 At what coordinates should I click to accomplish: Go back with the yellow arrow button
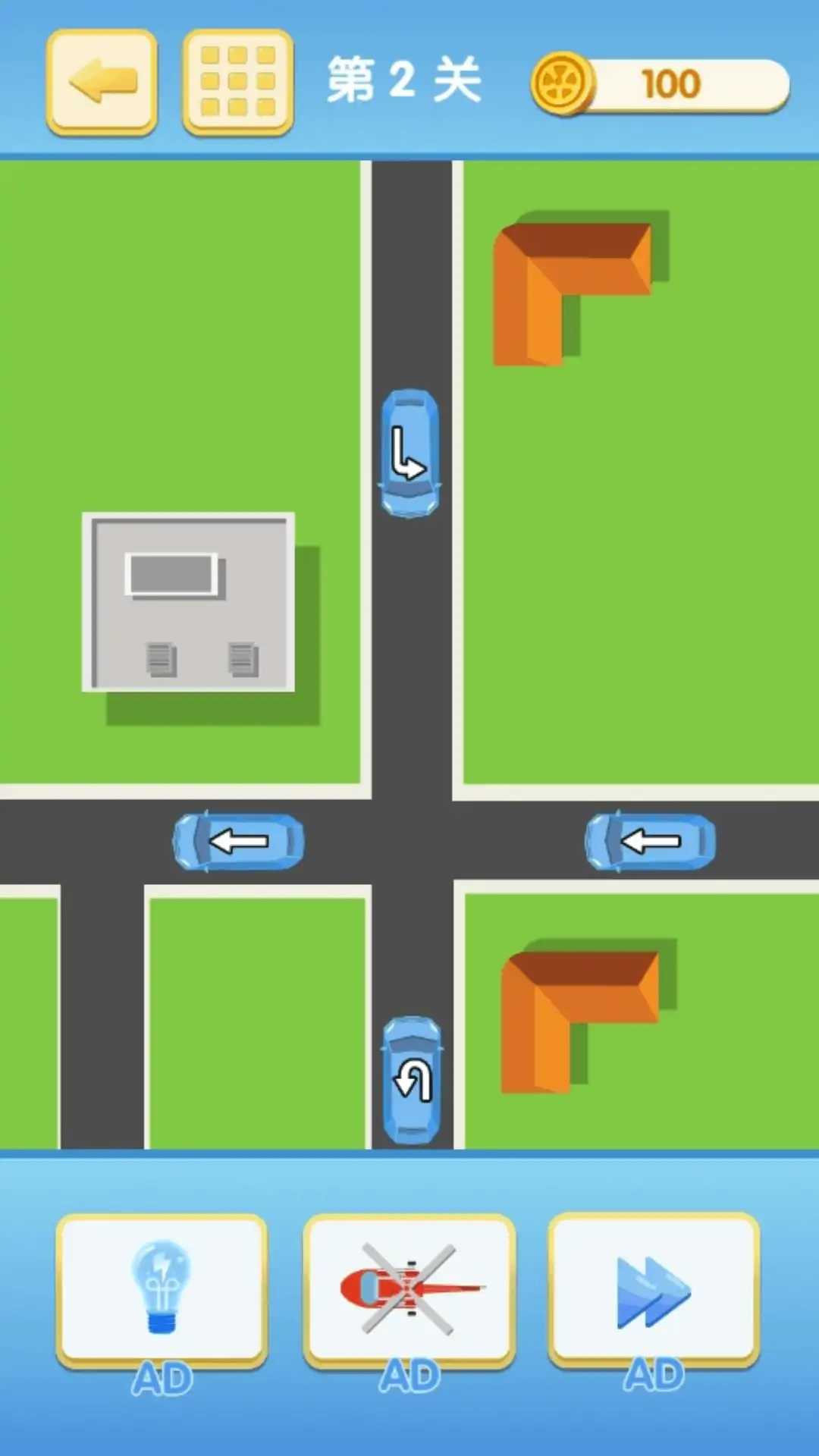(x=102, y=82)
